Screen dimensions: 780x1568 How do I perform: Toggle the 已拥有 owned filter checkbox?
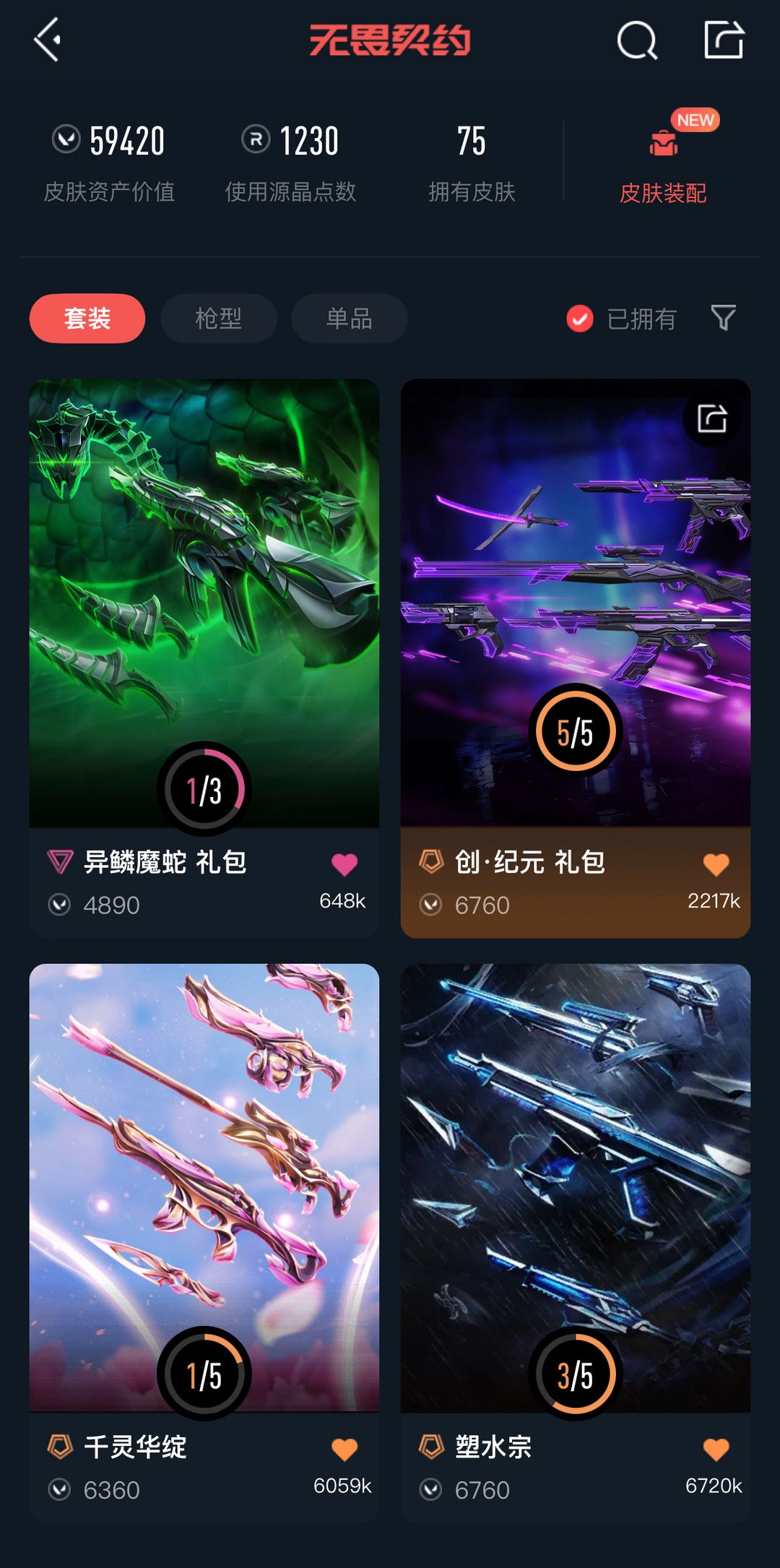pos(580,318)
